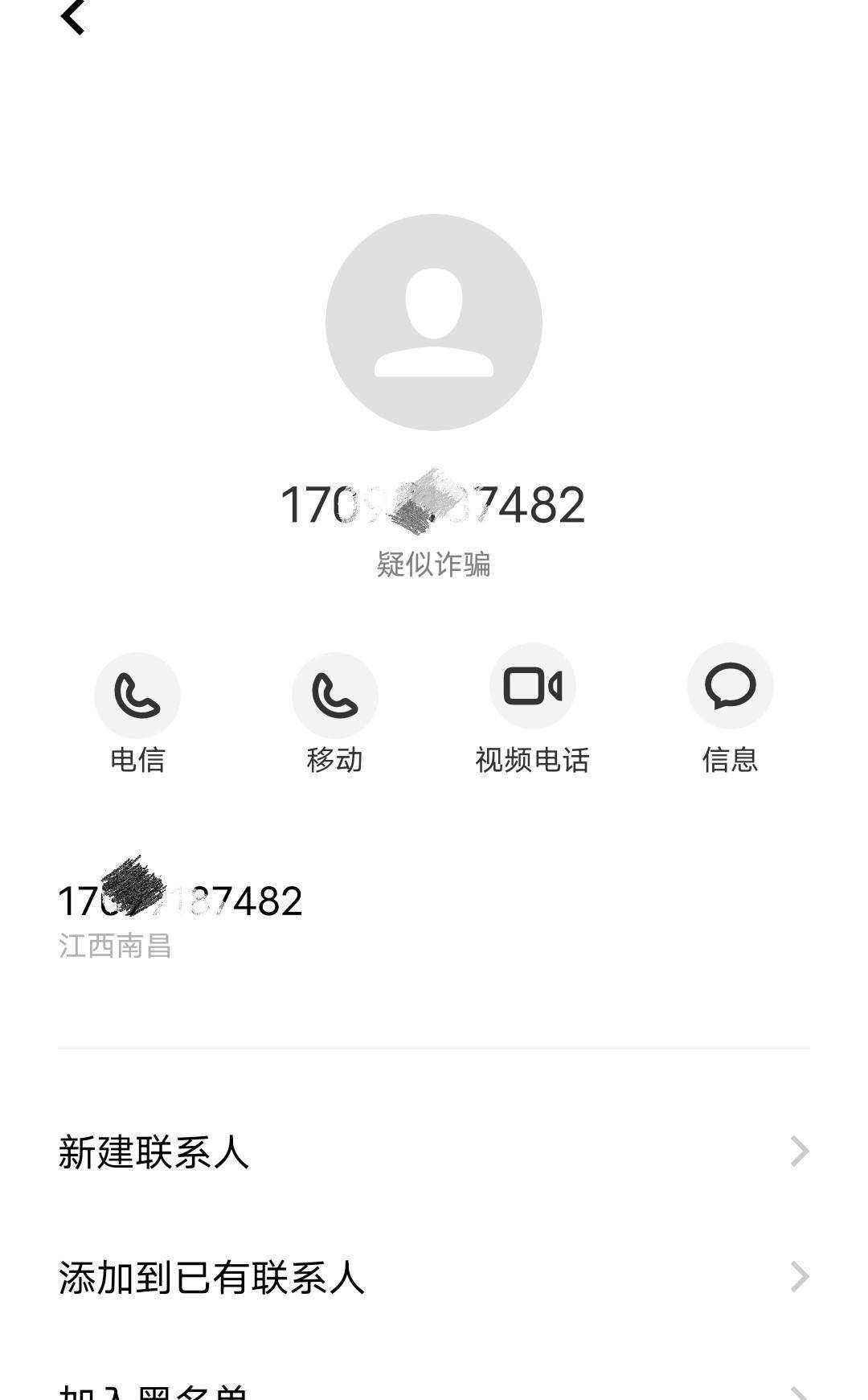The height and width of the screenshot is (1400, 868).
Task: Call the number with 移动 SIM
Action: coord(335,695)
